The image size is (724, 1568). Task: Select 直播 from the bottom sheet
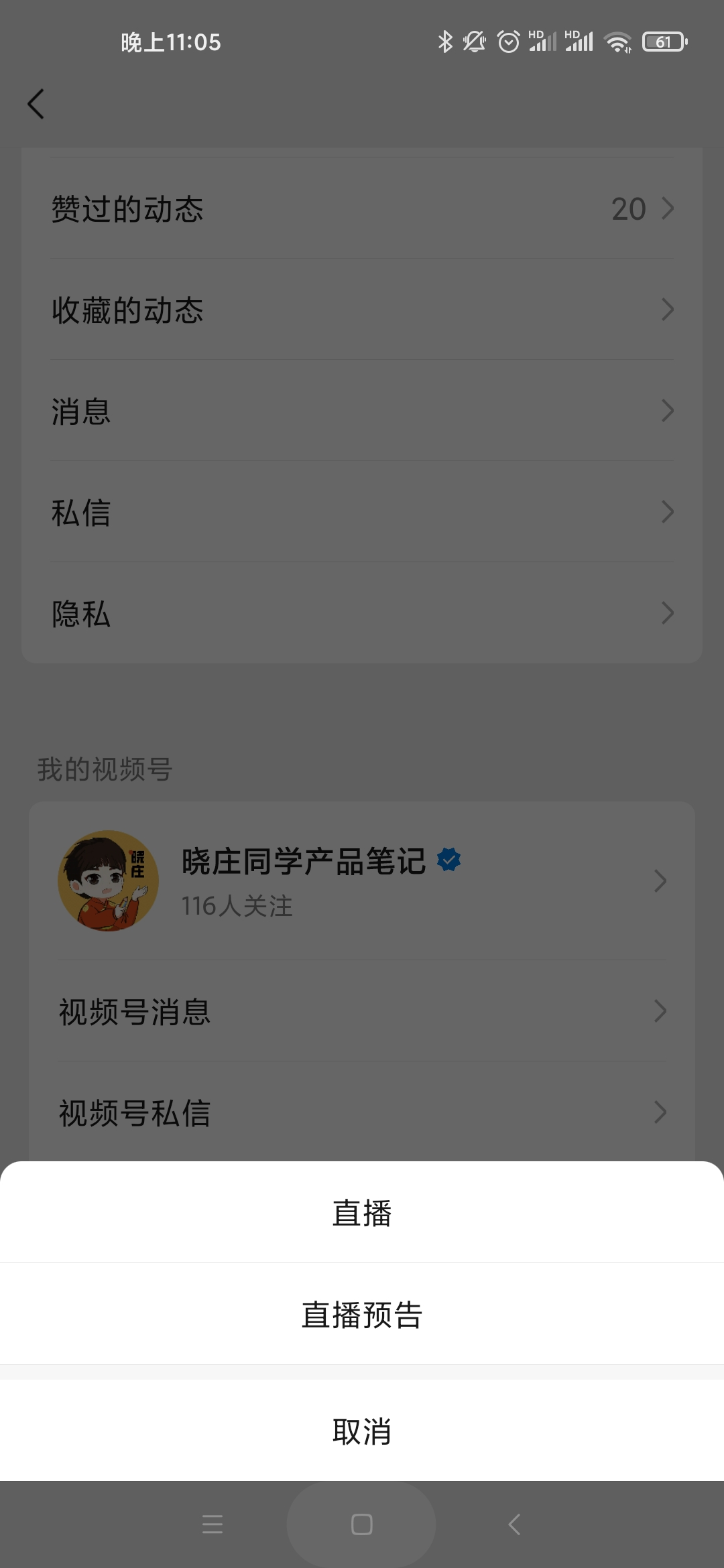362,1213
